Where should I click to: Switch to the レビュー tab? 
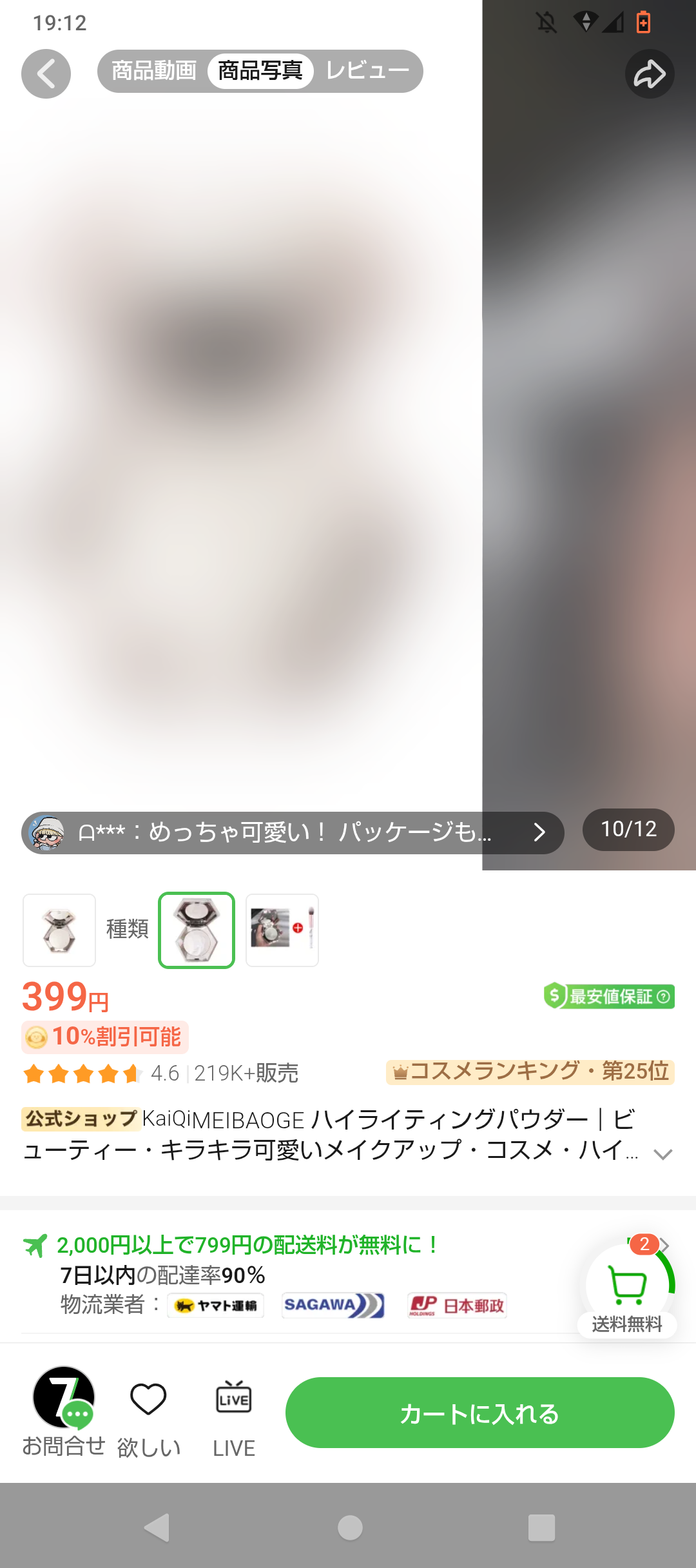click(x=367, y=71)
